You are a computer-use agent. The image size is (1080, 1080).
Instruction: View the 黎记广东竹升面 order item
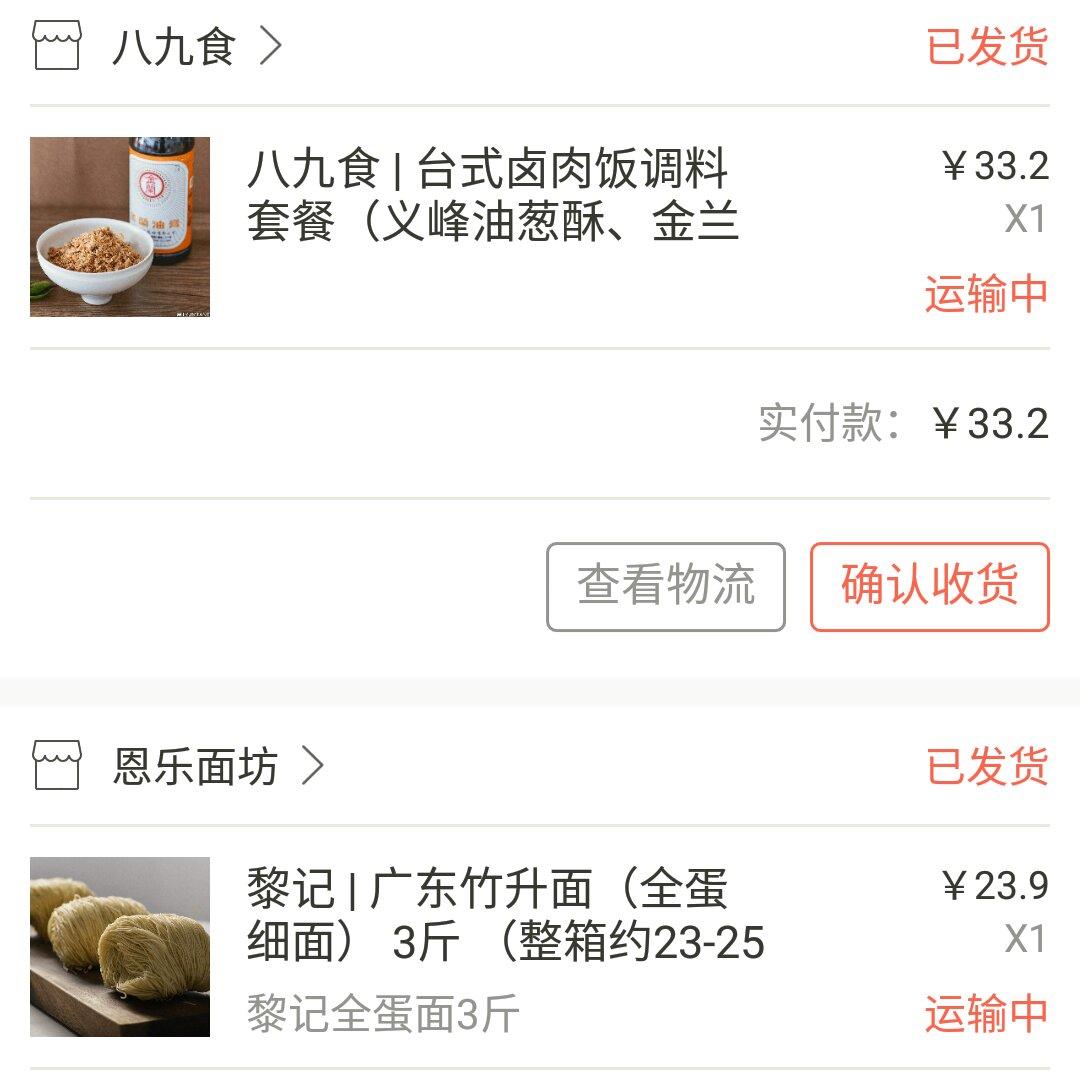coord(505,916)
